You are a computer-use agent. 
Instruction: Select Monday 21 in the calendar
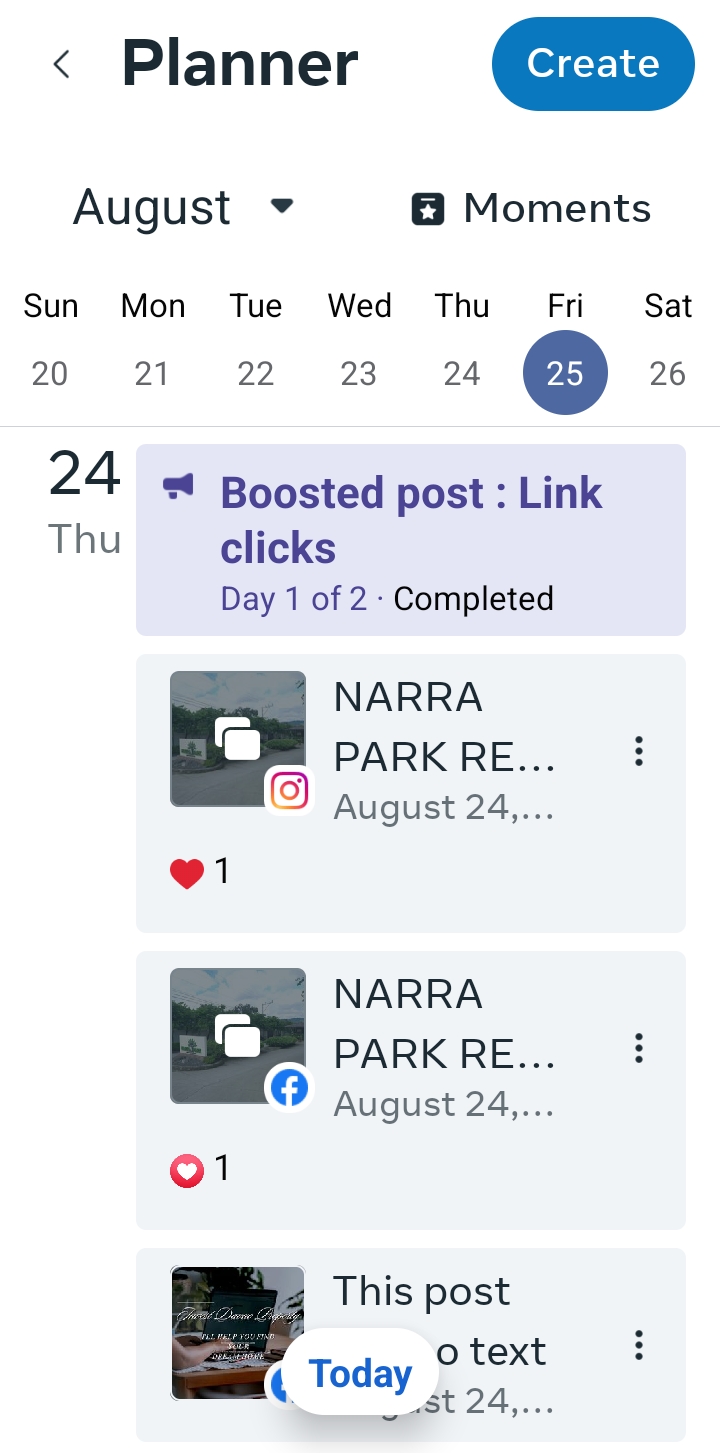[x=152, y=373]
